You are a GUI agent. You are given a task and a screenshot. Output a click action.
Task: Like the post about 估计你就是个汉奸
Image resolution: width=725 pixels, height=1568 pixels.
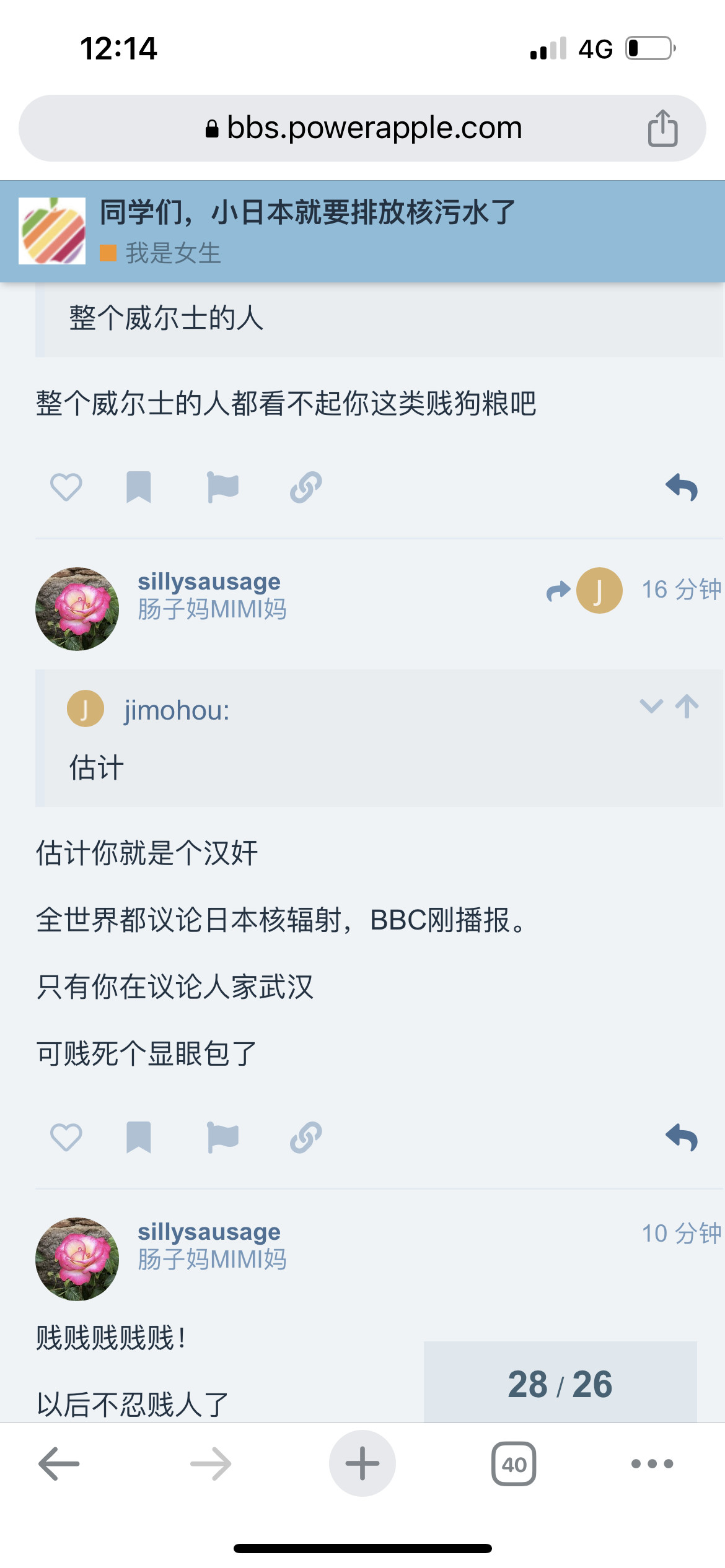point(66,1137)
